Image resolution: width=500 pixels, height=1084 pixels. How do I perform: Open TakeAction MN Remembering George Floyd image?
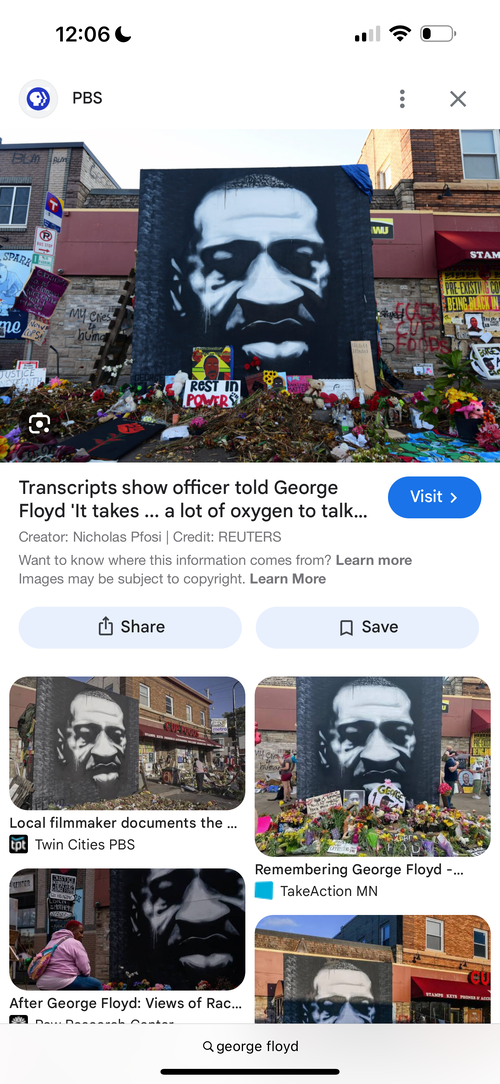click(x=373, y=767)
